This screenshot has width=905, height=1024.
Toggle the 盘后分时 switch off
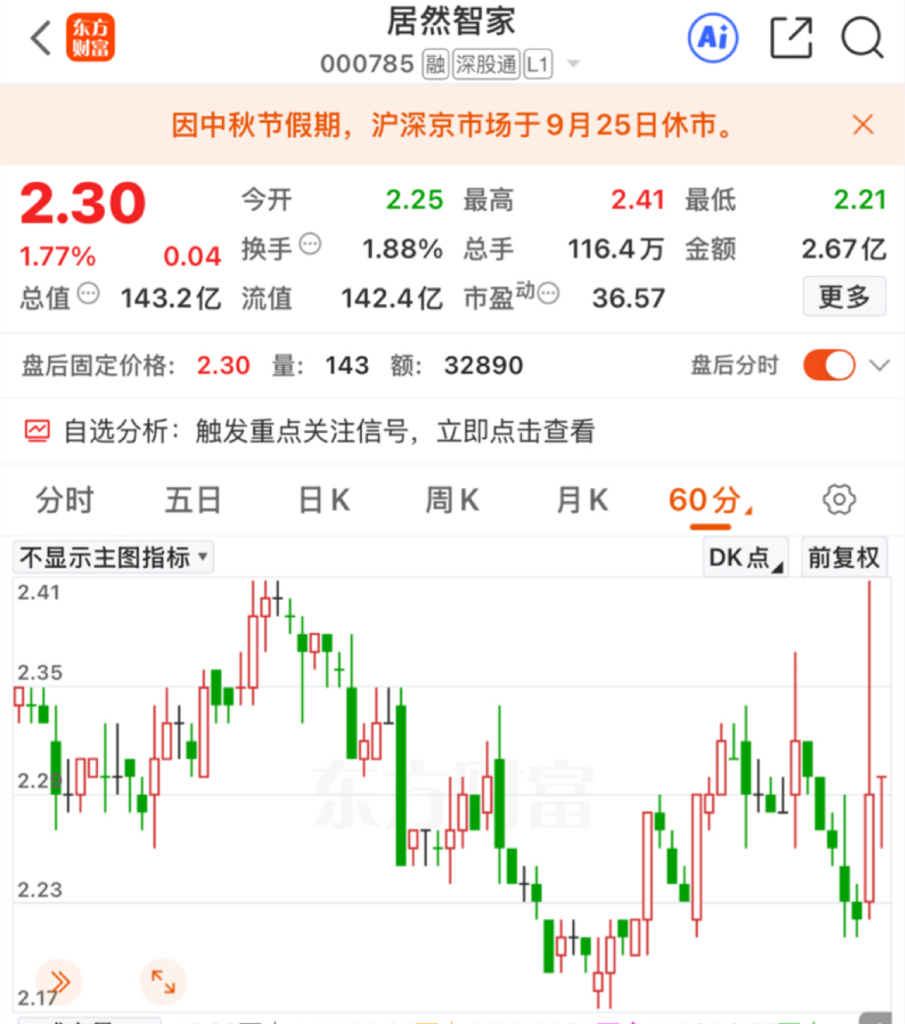(829, 365)
